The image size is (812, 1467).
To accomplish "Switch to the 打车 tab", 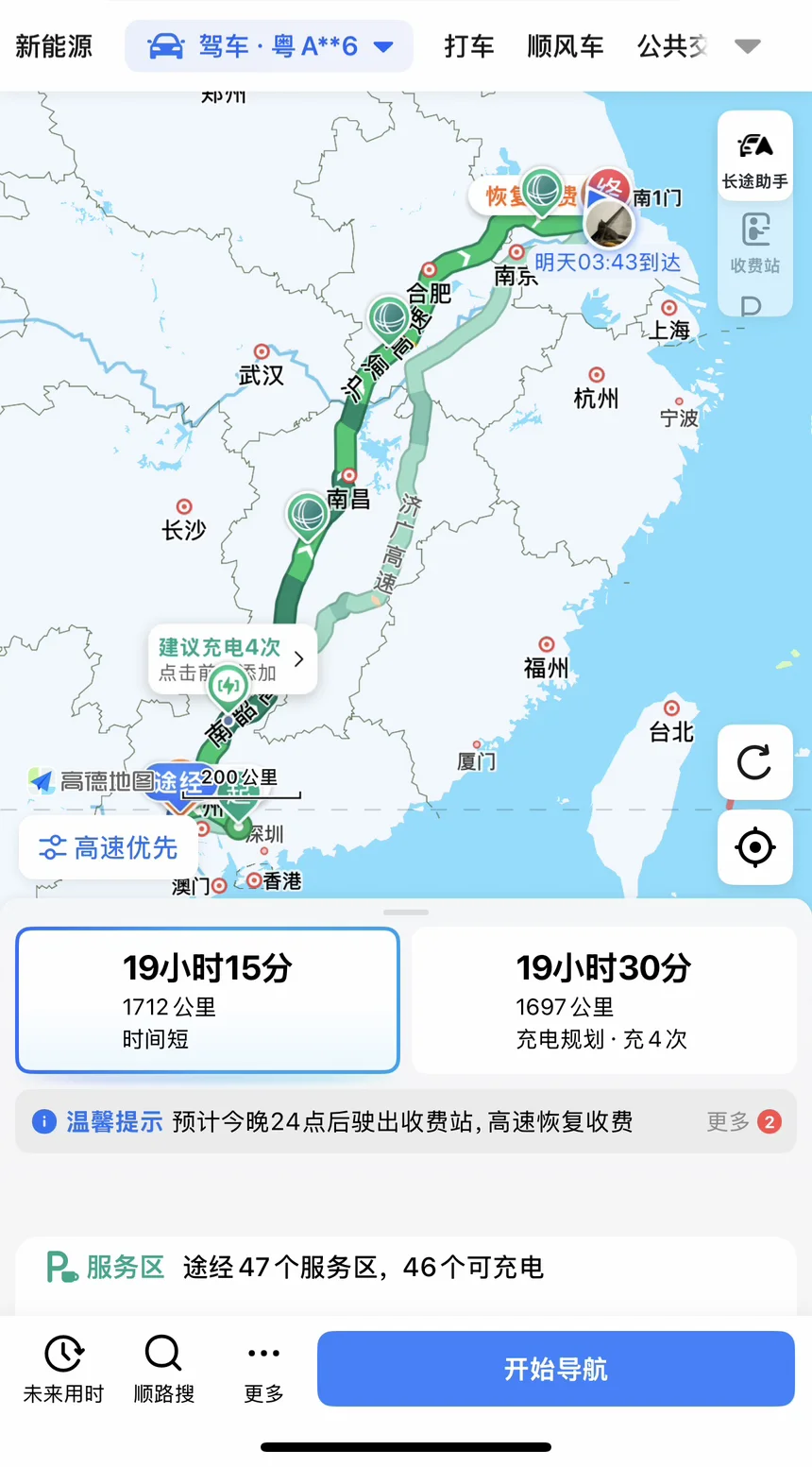I will (469, 45).
